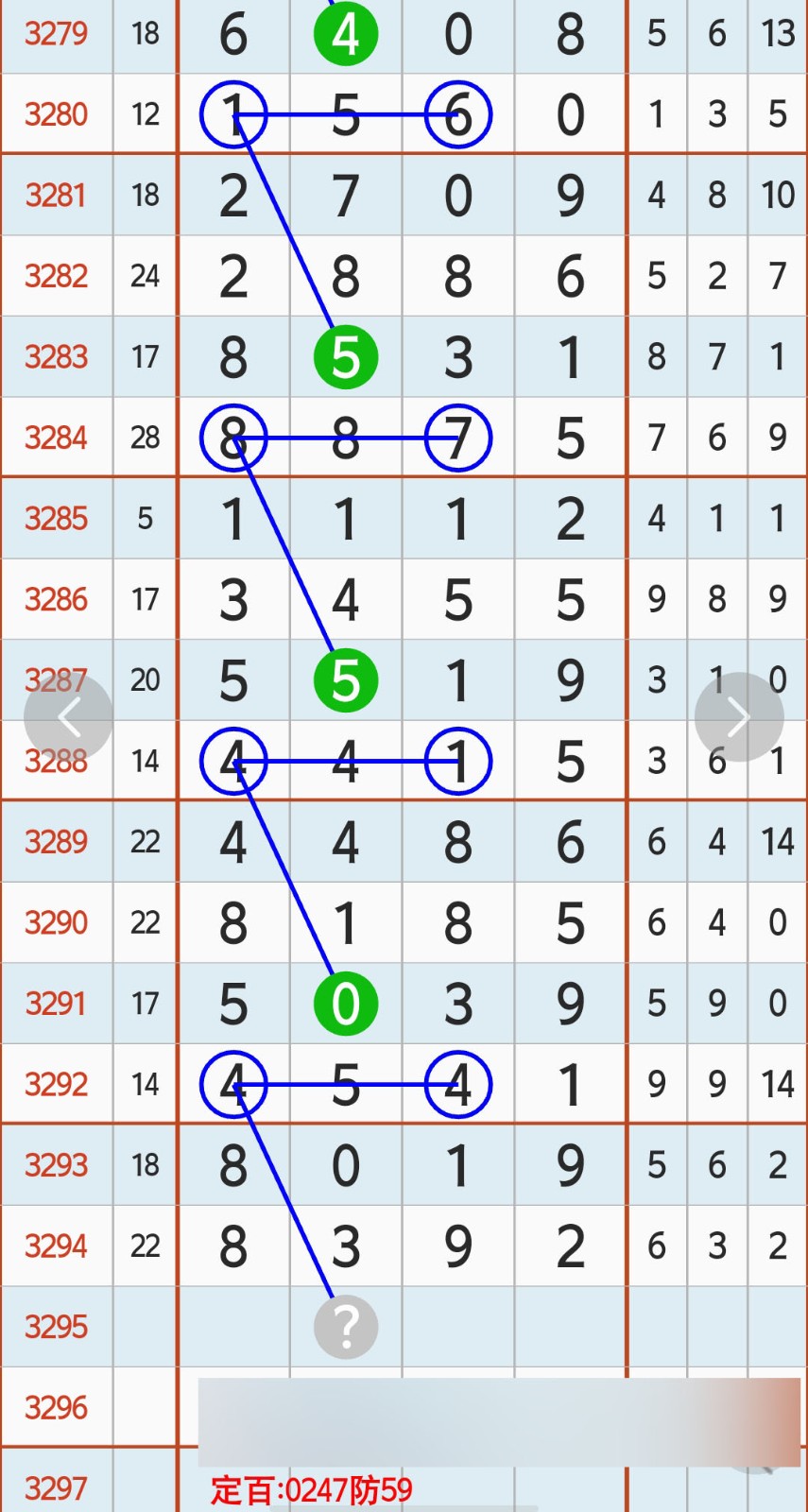
Task: Select the green highlighted 5 in row 3283
Action: tap(346, 356)
